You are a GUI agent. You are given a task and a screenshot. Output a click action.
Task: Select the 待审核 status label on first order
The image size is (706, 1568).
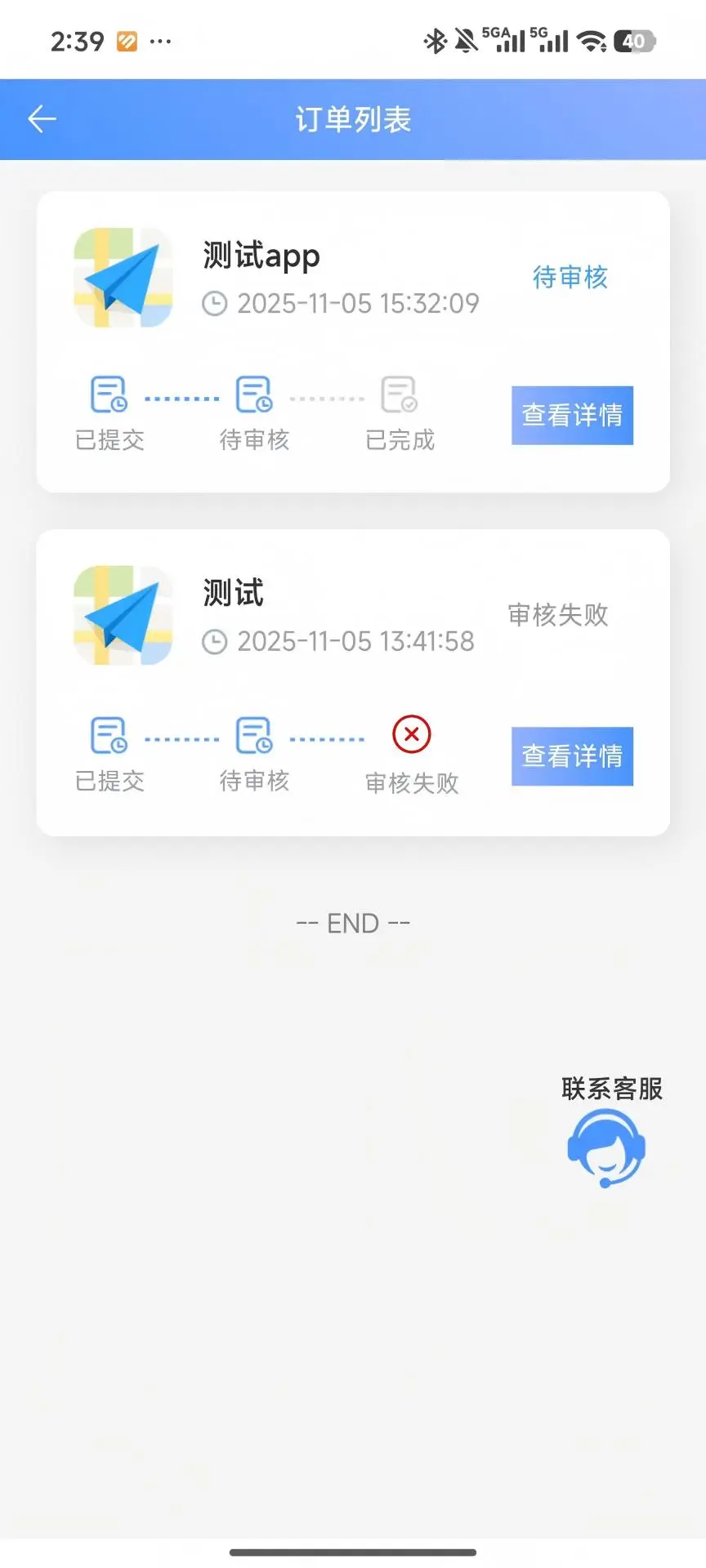pyautogui.click(x=570, y=278)
